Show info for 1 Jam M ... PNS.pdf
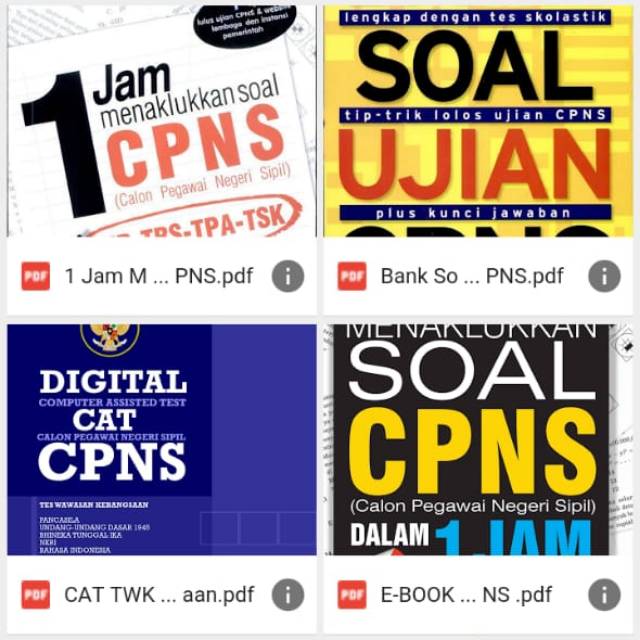Image resolution: width=640 pixels, height=640 pixels. [287, 276]
